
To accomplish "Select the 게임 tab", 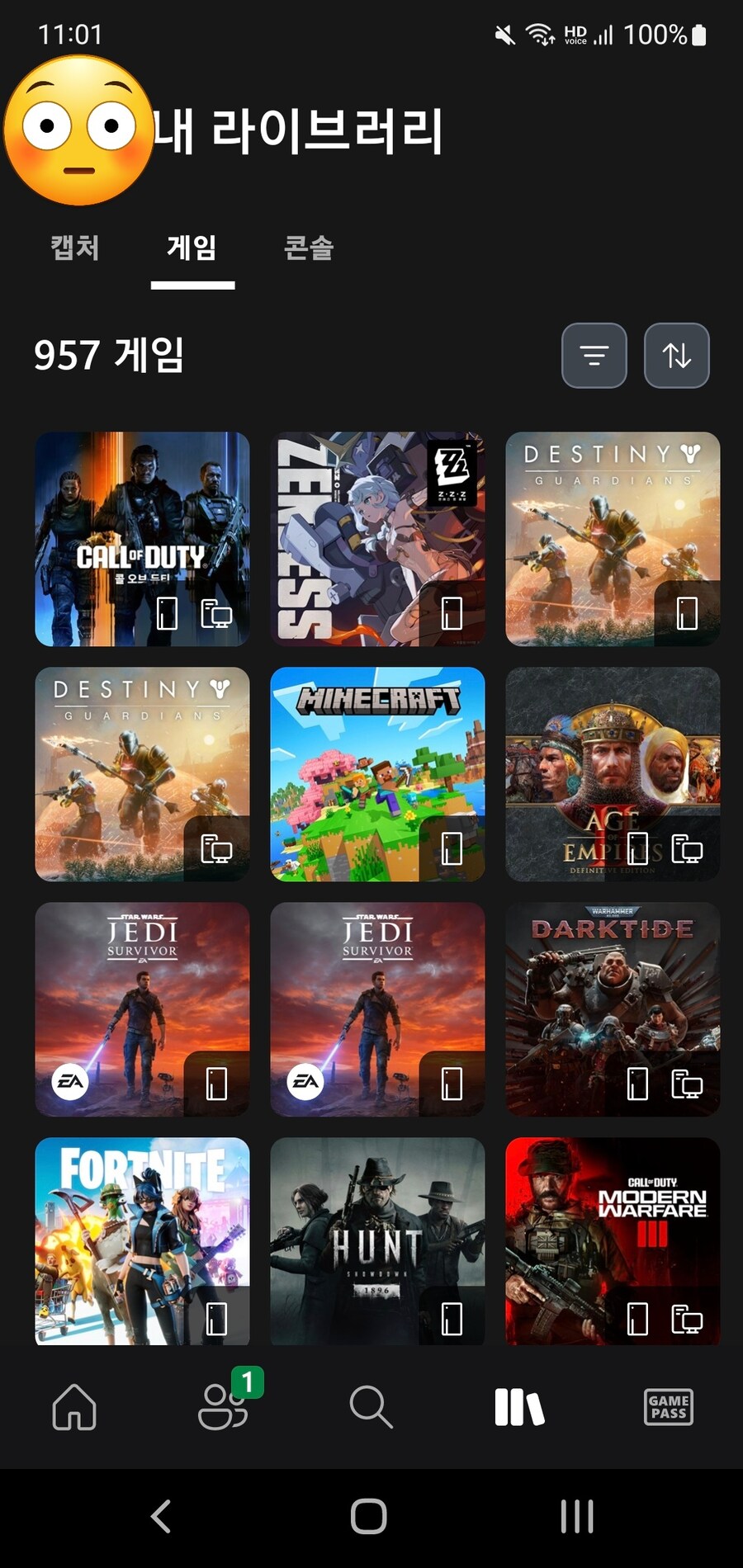I will click(x=192, y=248).
